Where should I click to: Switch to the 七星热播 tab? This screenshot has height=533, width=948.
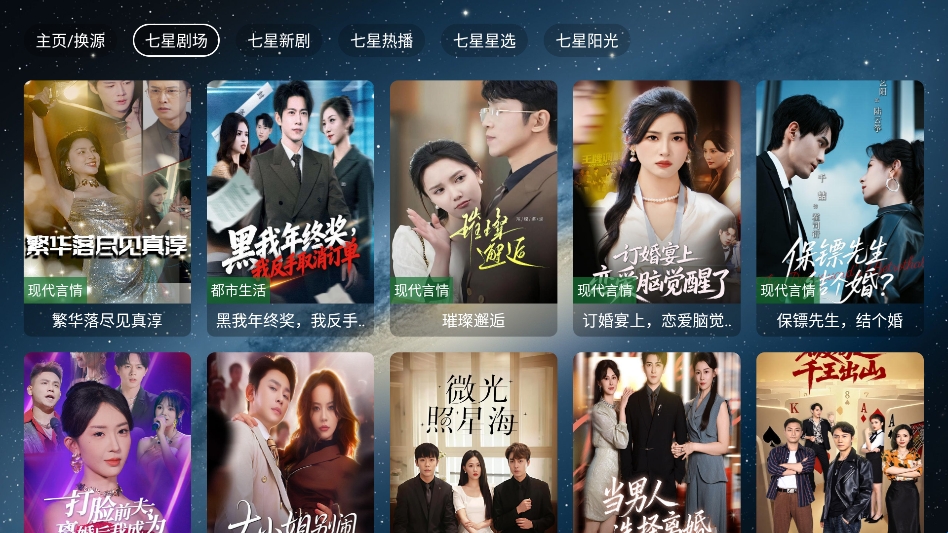click(381, 41)
